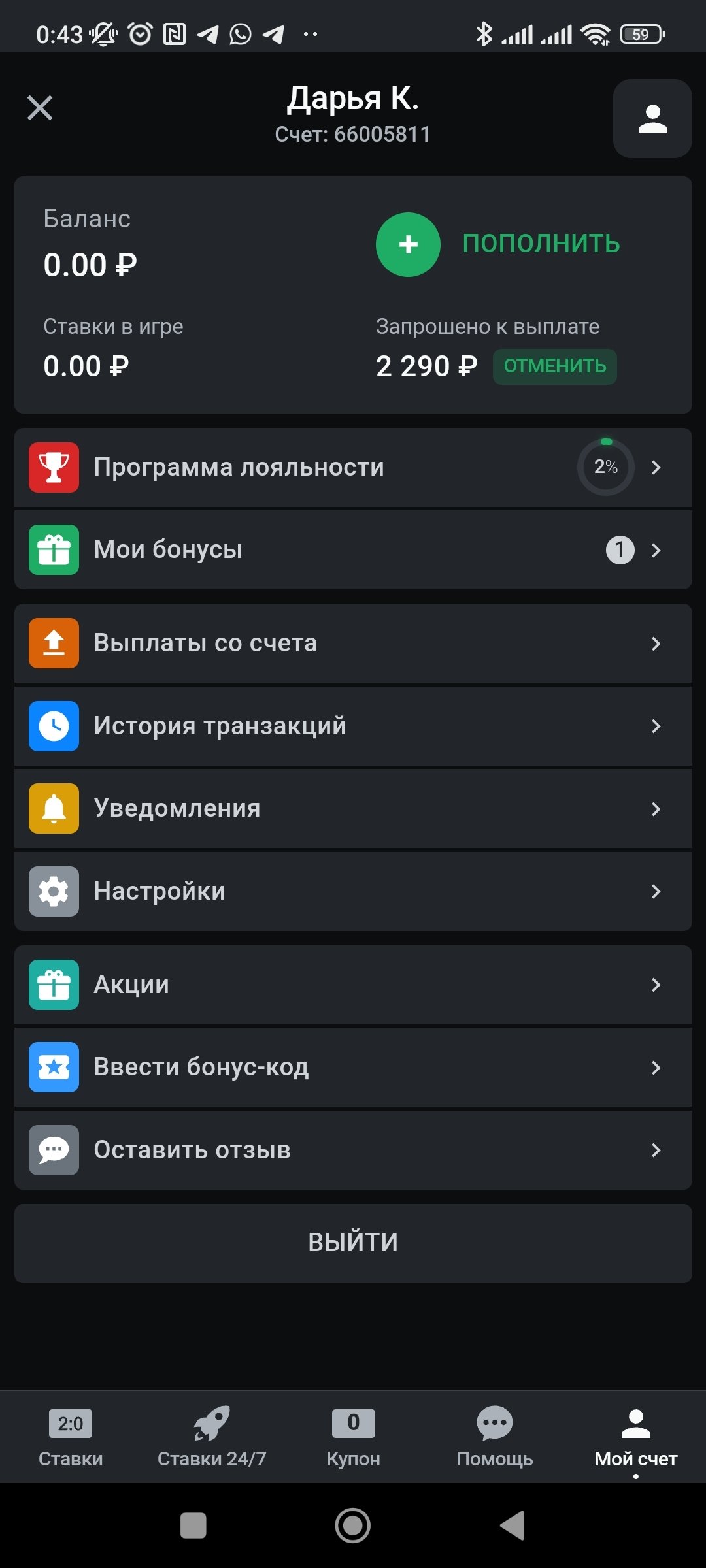Open the Купон tab
The width and height of the screenshot is (706, 1568).
[x=353, y=1437]
